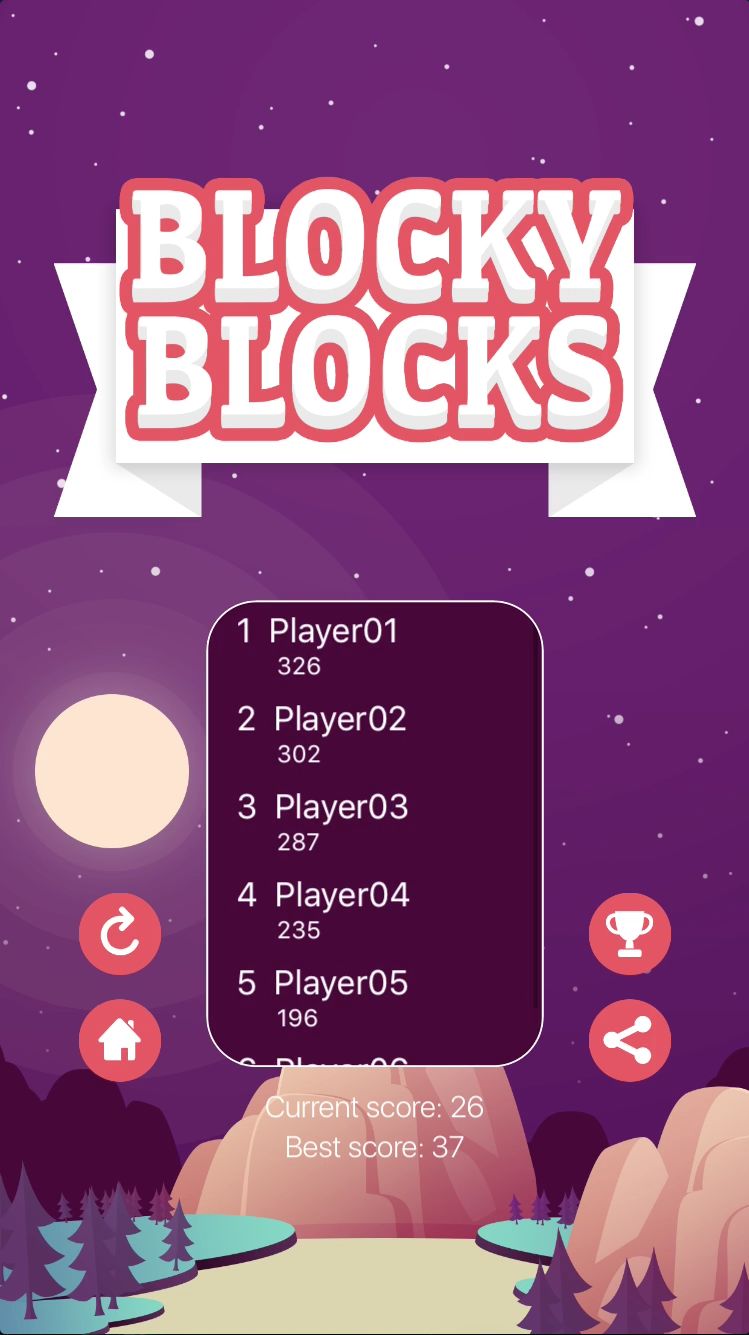Restart the game with the replay icon

click(120, 933)
